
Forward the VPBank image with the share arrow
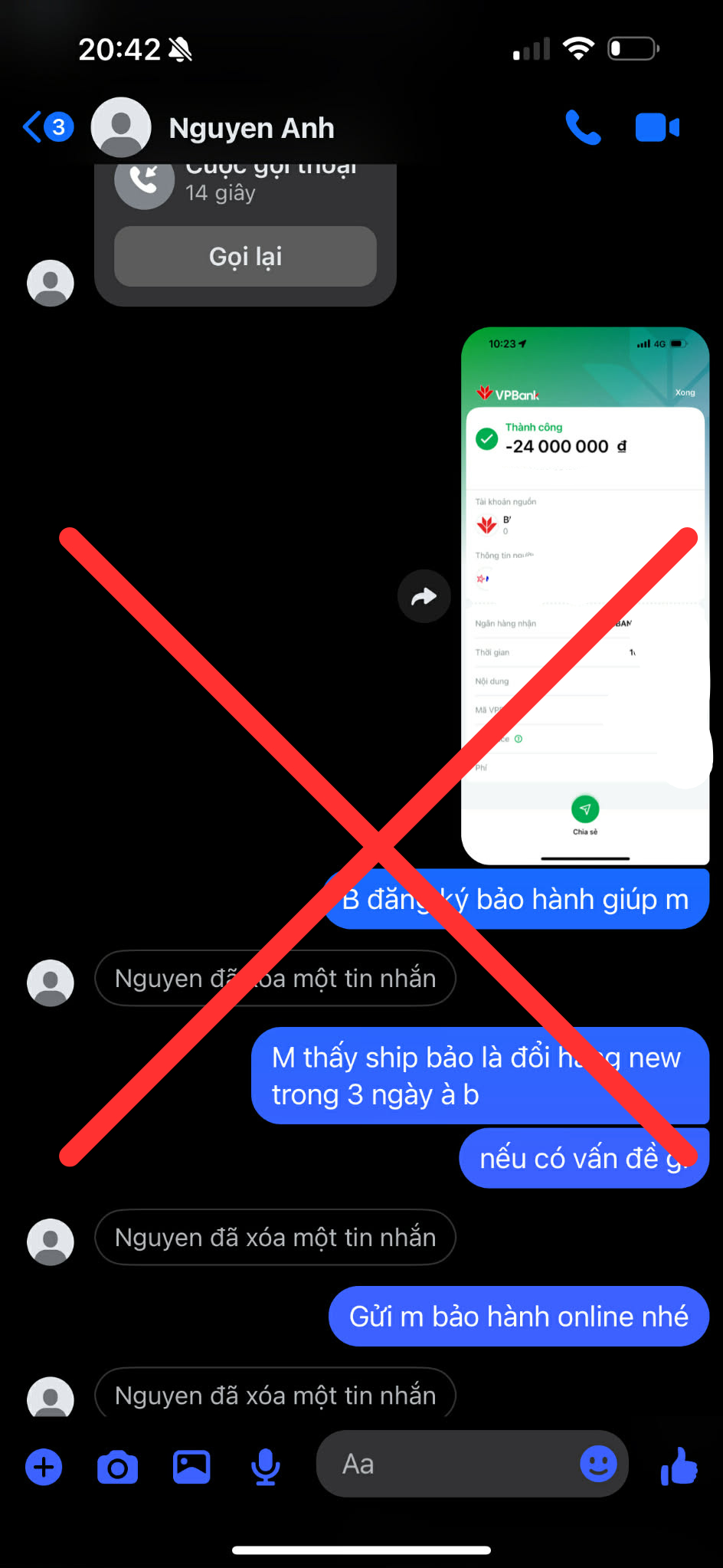click(424, 596)
